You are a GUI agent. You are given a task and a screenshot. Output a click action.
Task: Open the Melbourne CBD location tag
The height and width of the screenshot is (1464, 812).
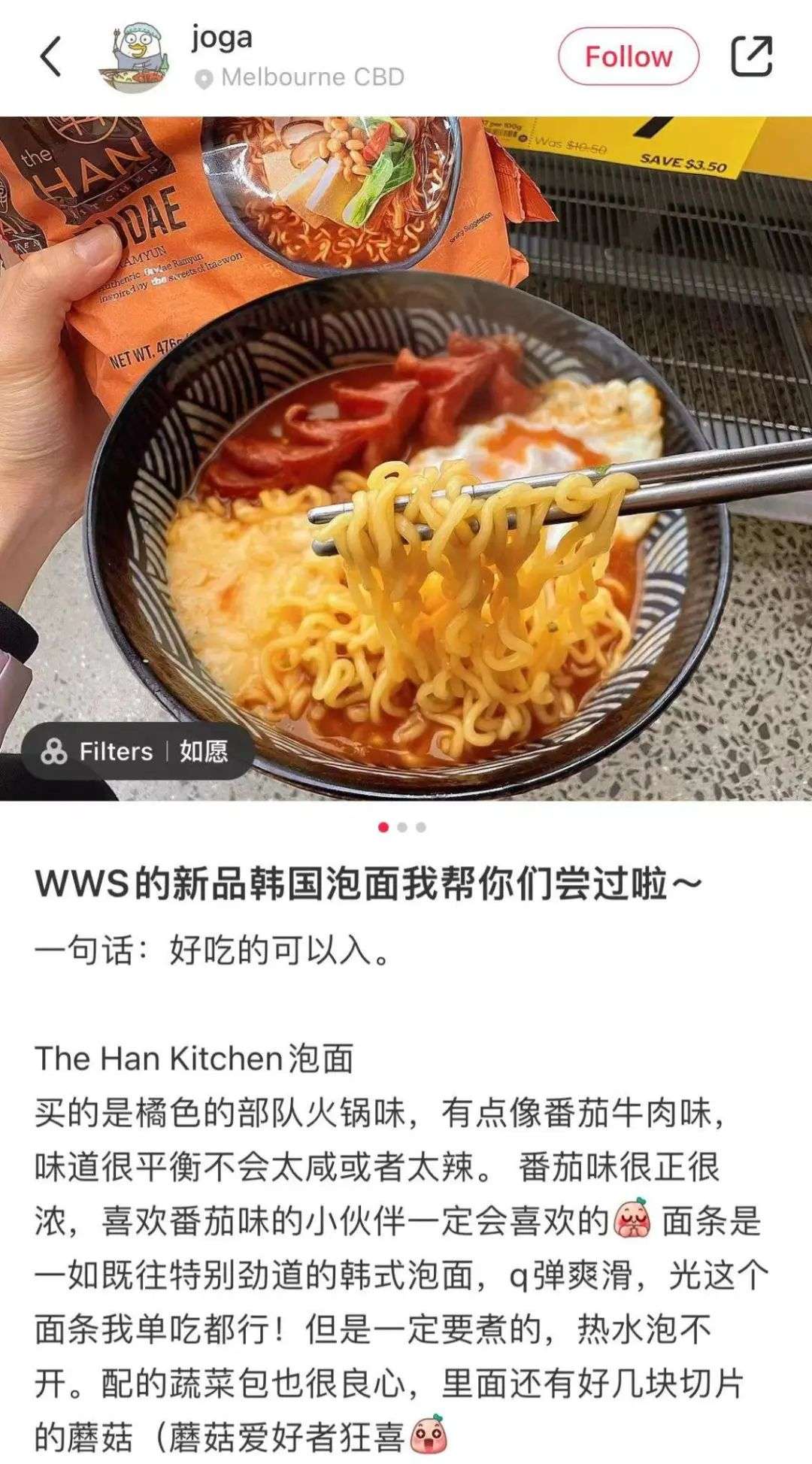[300, 77]
